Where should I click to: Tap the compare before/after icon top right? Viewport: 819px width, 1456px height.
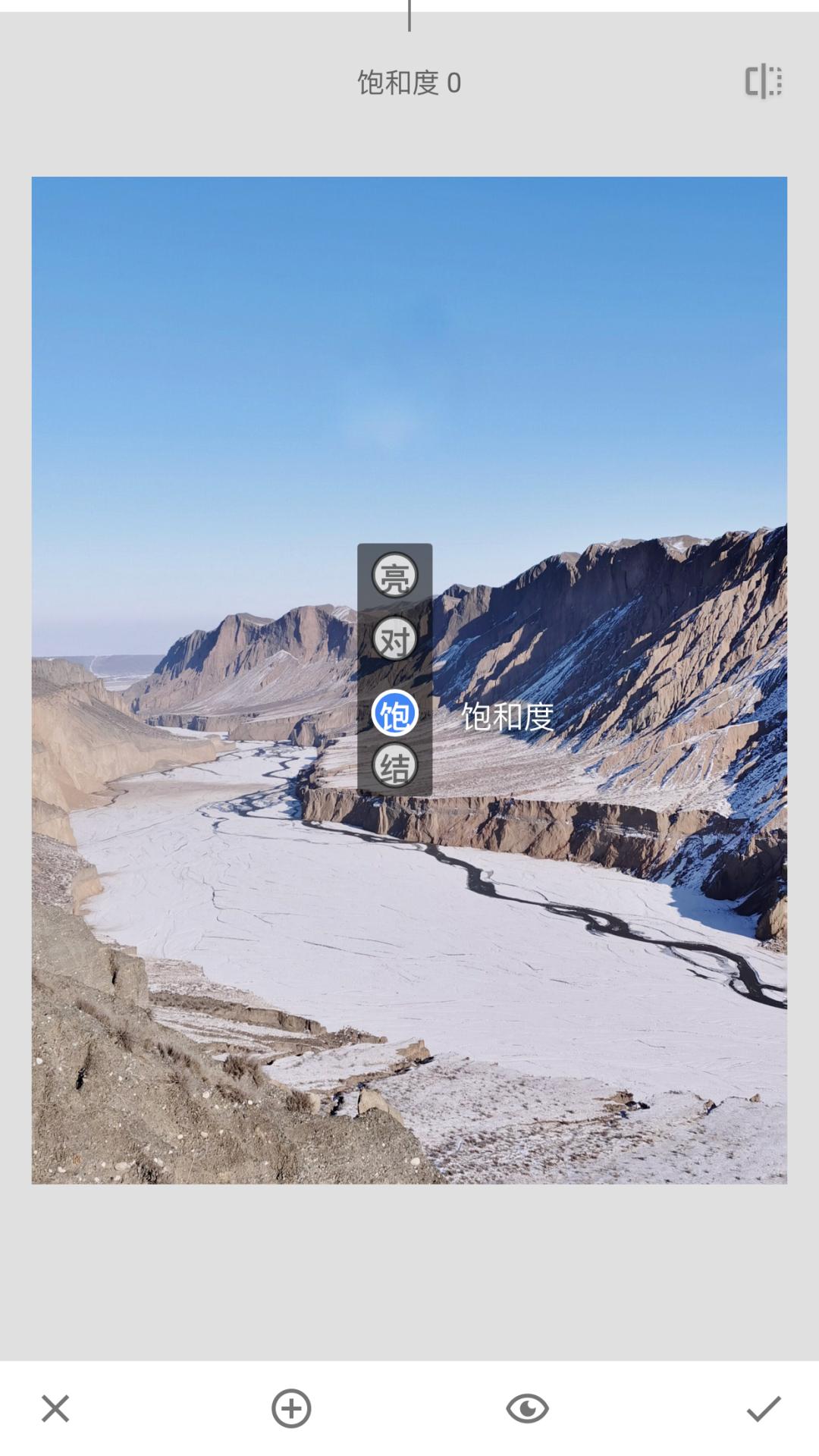(762, 82)
